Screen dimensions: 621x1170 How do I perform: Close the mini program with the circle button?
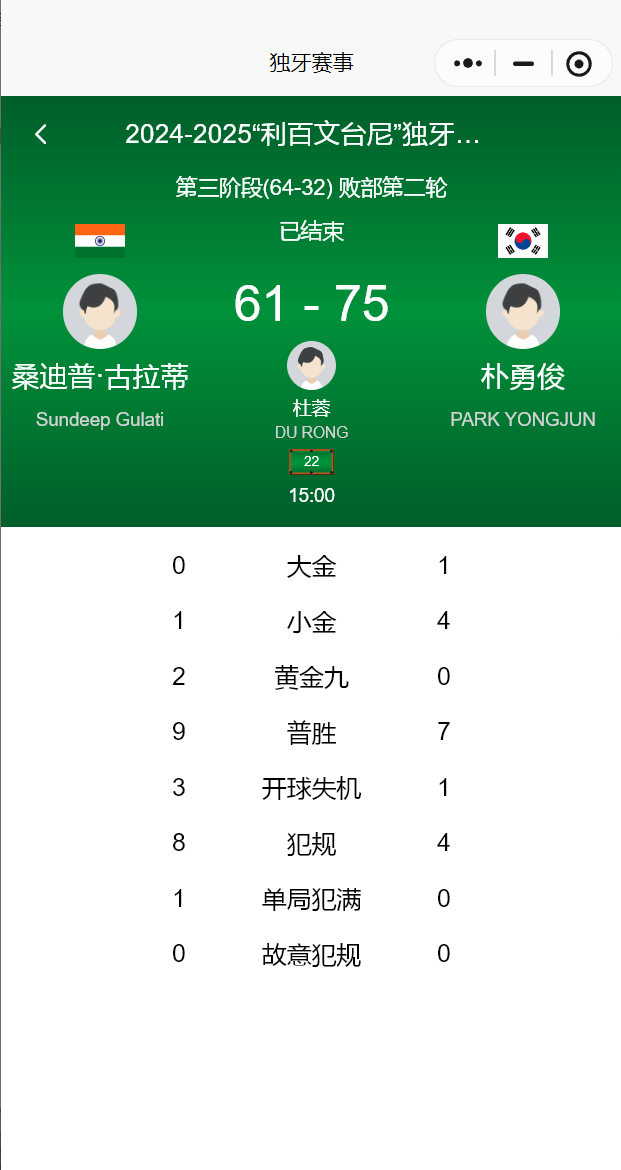click(578, 64)
